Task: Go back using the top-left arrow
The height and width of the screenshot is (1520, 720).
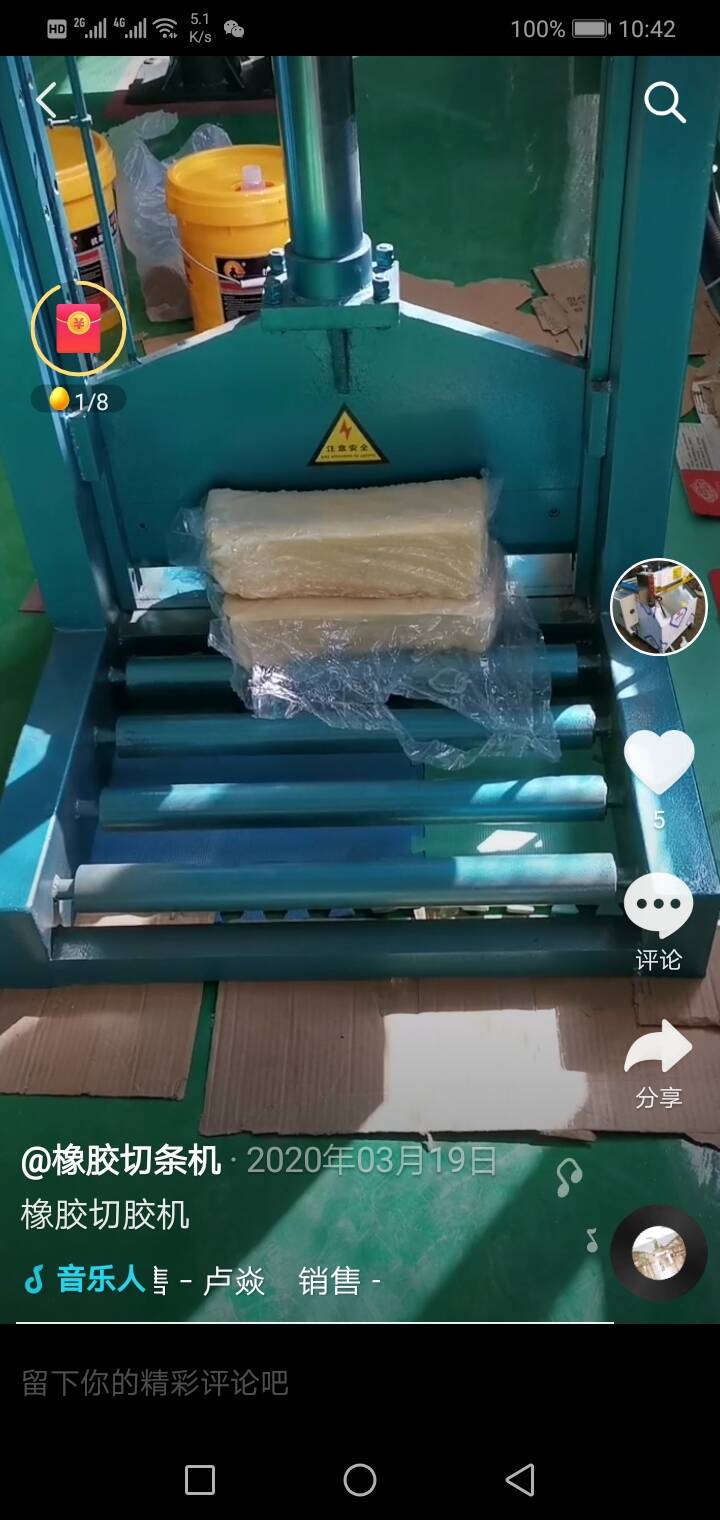Action: click(46, 100)
